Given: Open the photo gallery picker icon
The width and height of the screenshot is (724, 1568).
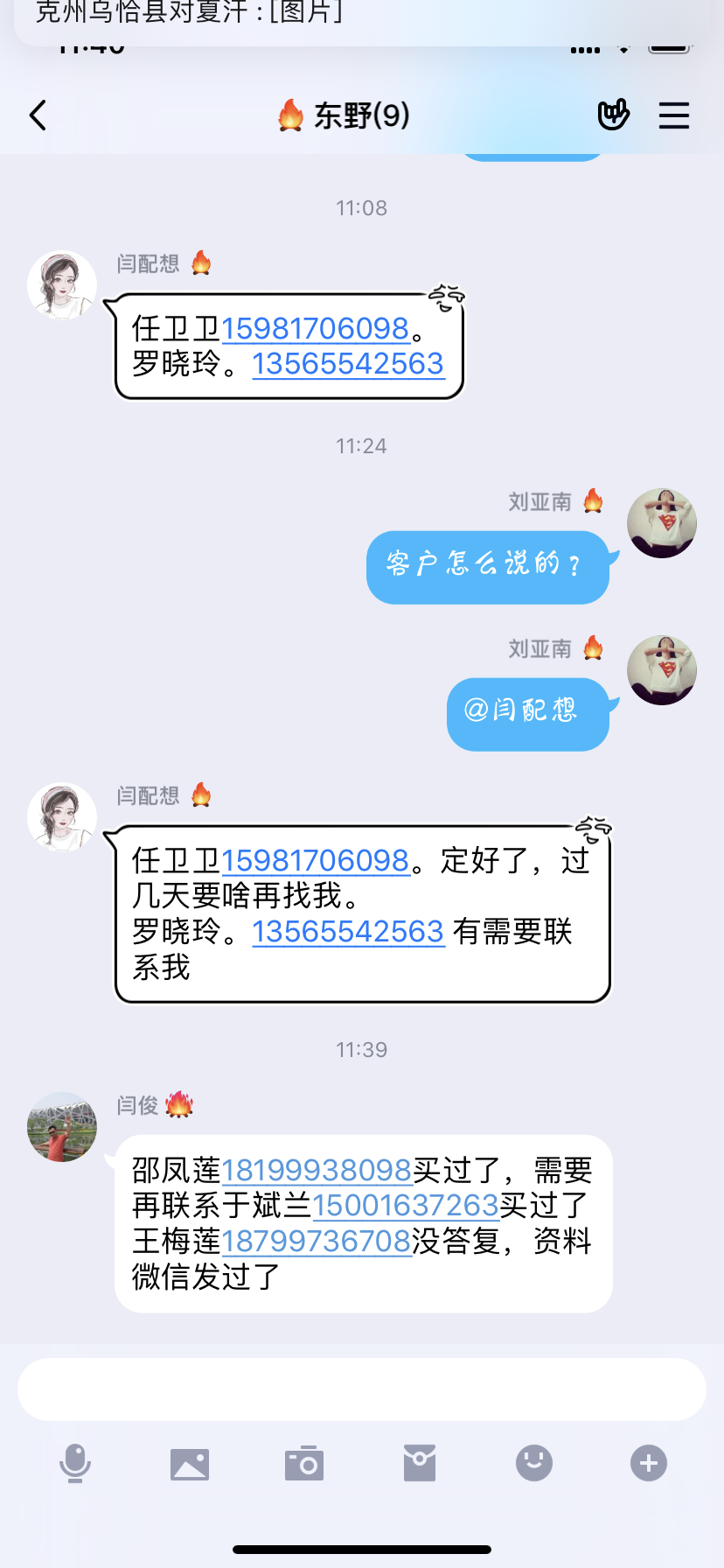Looking at the screenshot, I should 190,1463.
